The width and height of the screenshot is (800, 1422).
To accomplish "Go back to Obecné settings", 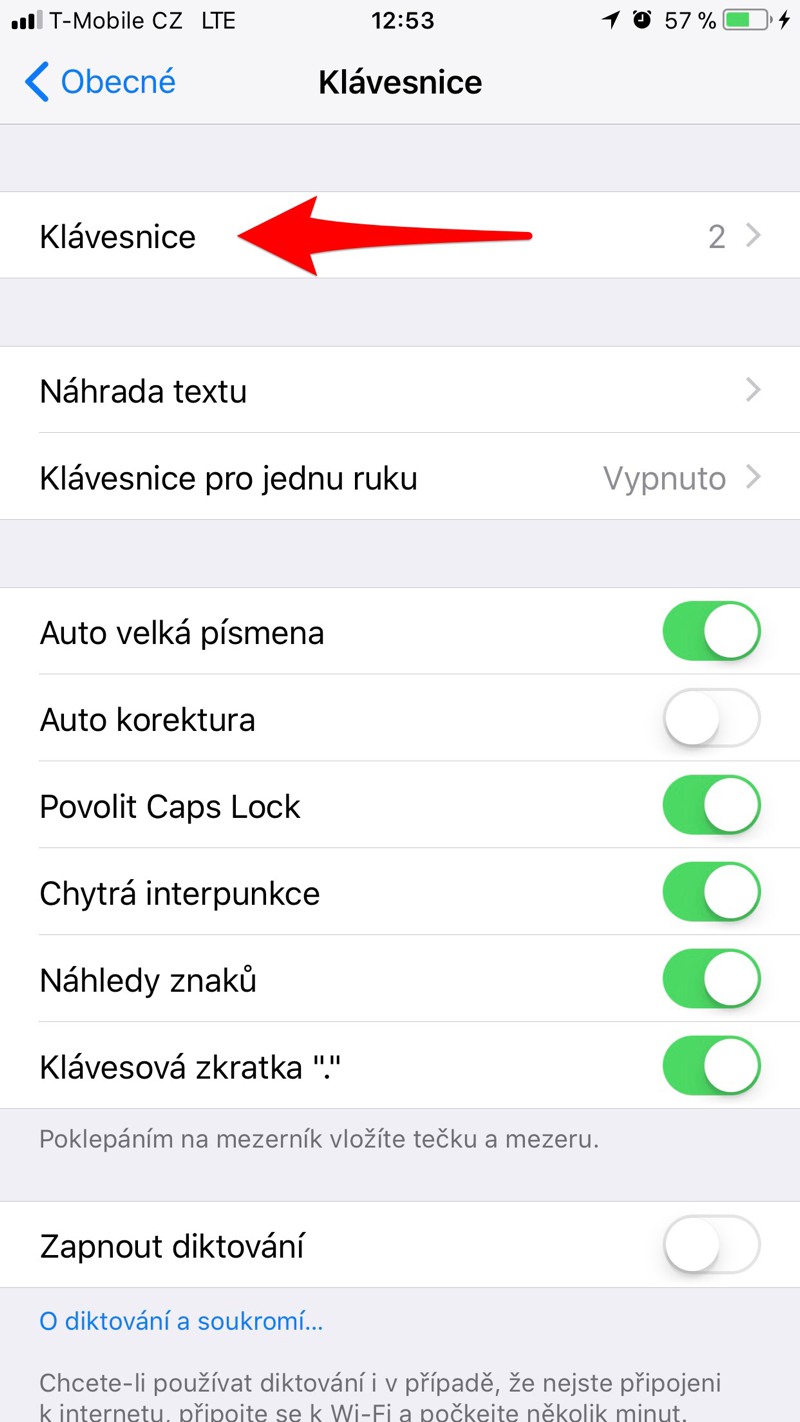I will pyautogui.click(x=99, y=81).
